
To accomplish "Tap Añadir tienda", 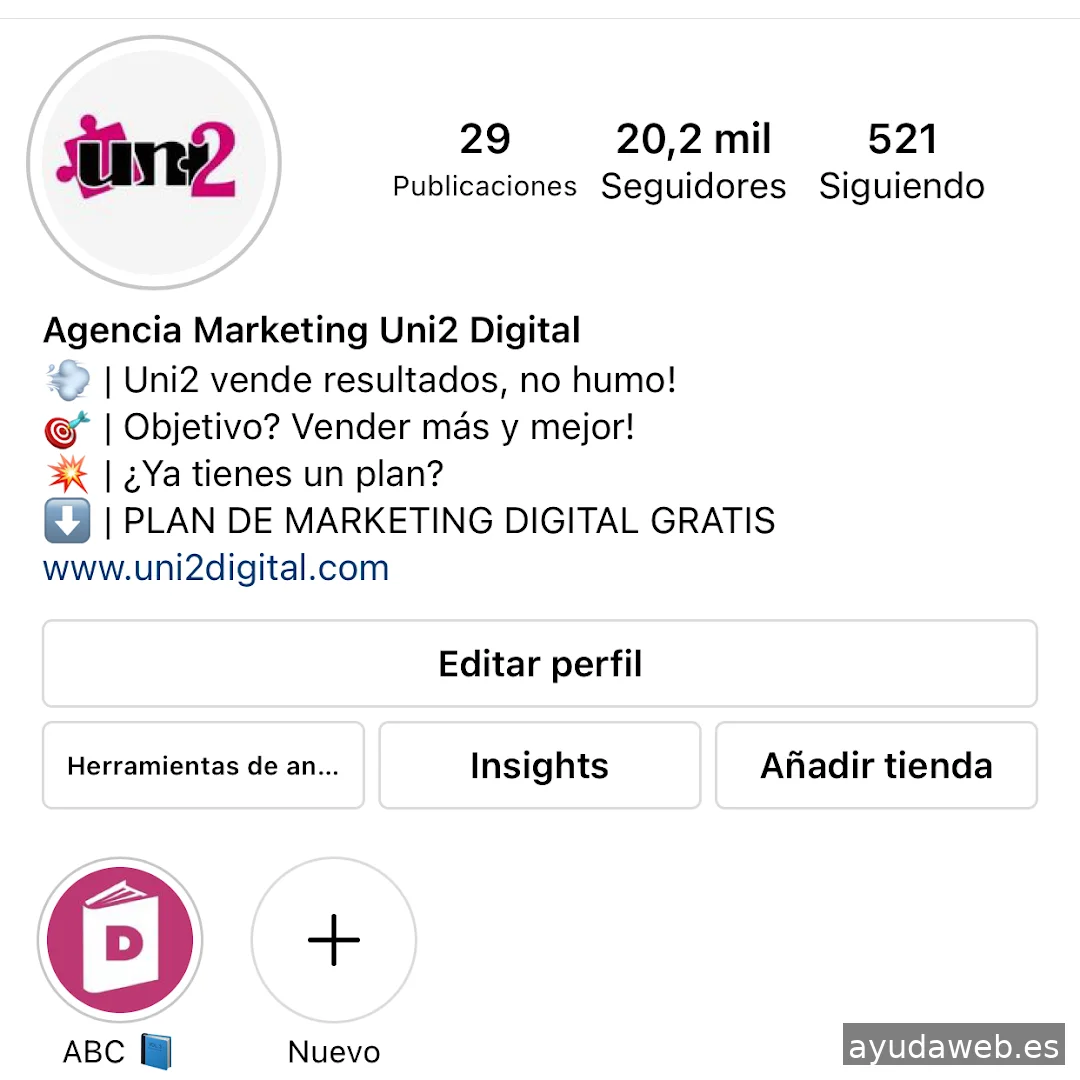I will 877,766.
